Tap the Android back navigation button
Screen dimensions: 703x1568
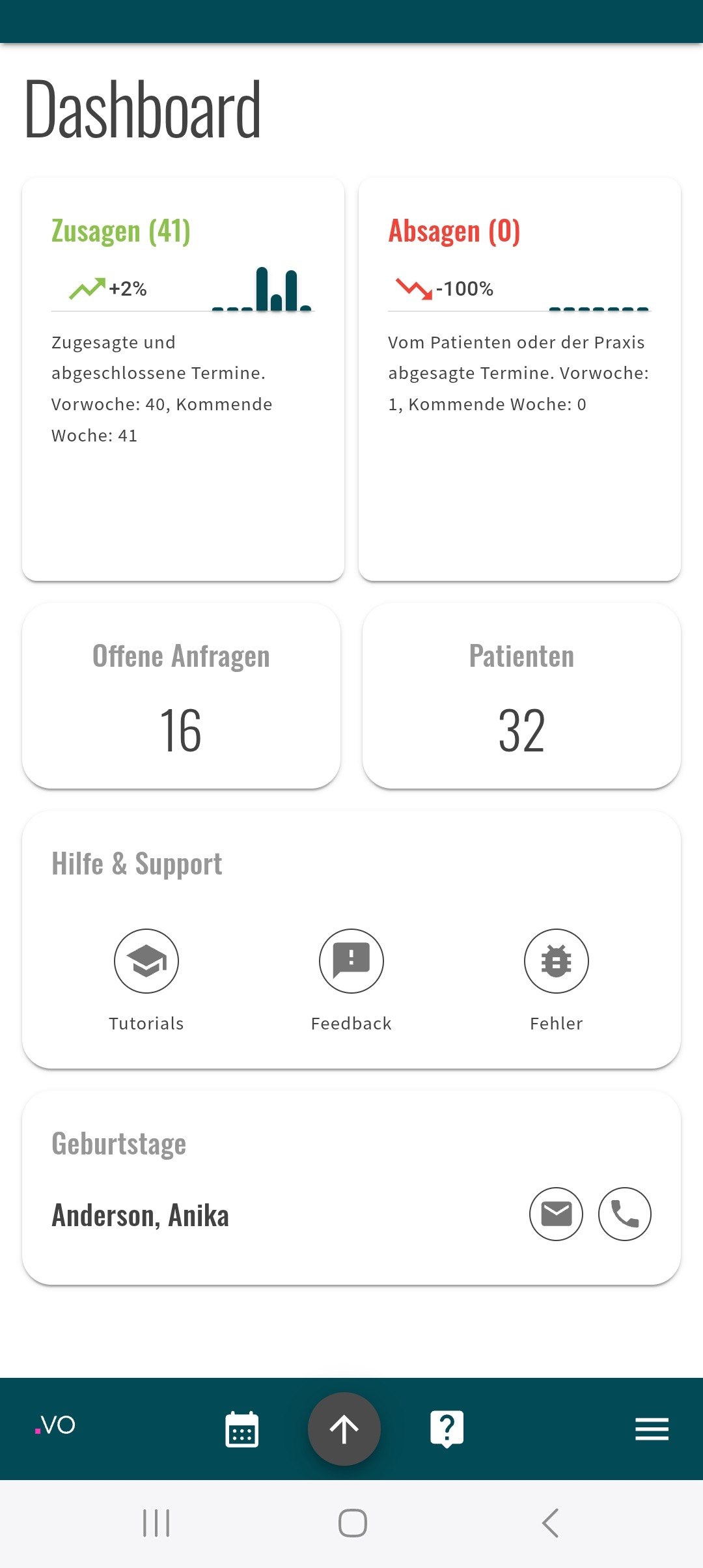click(x=549, y=1523)
